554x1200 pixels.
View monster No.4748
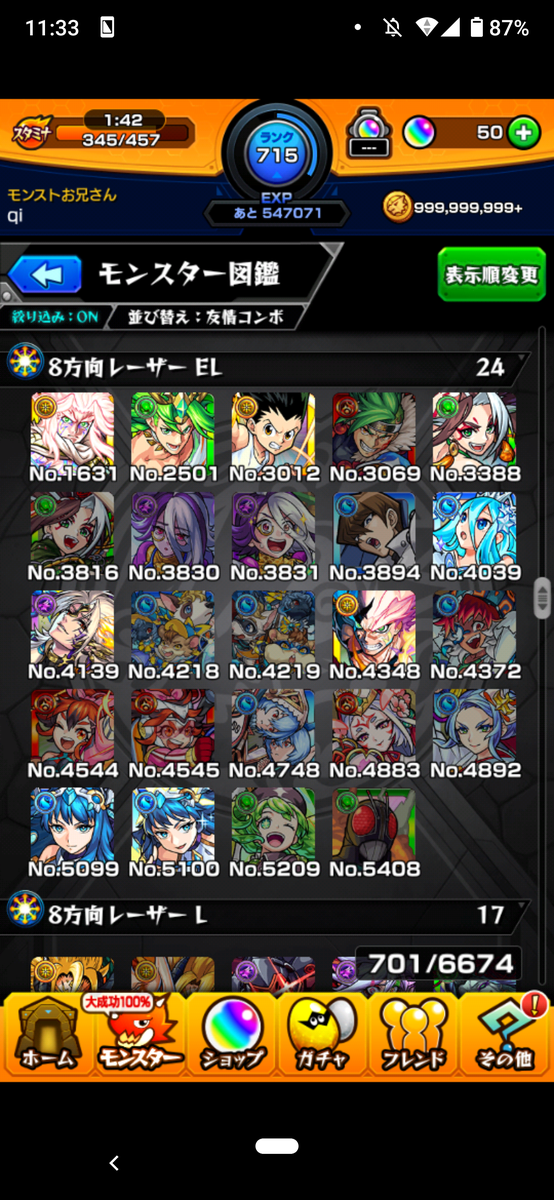[x=273, y=734]
